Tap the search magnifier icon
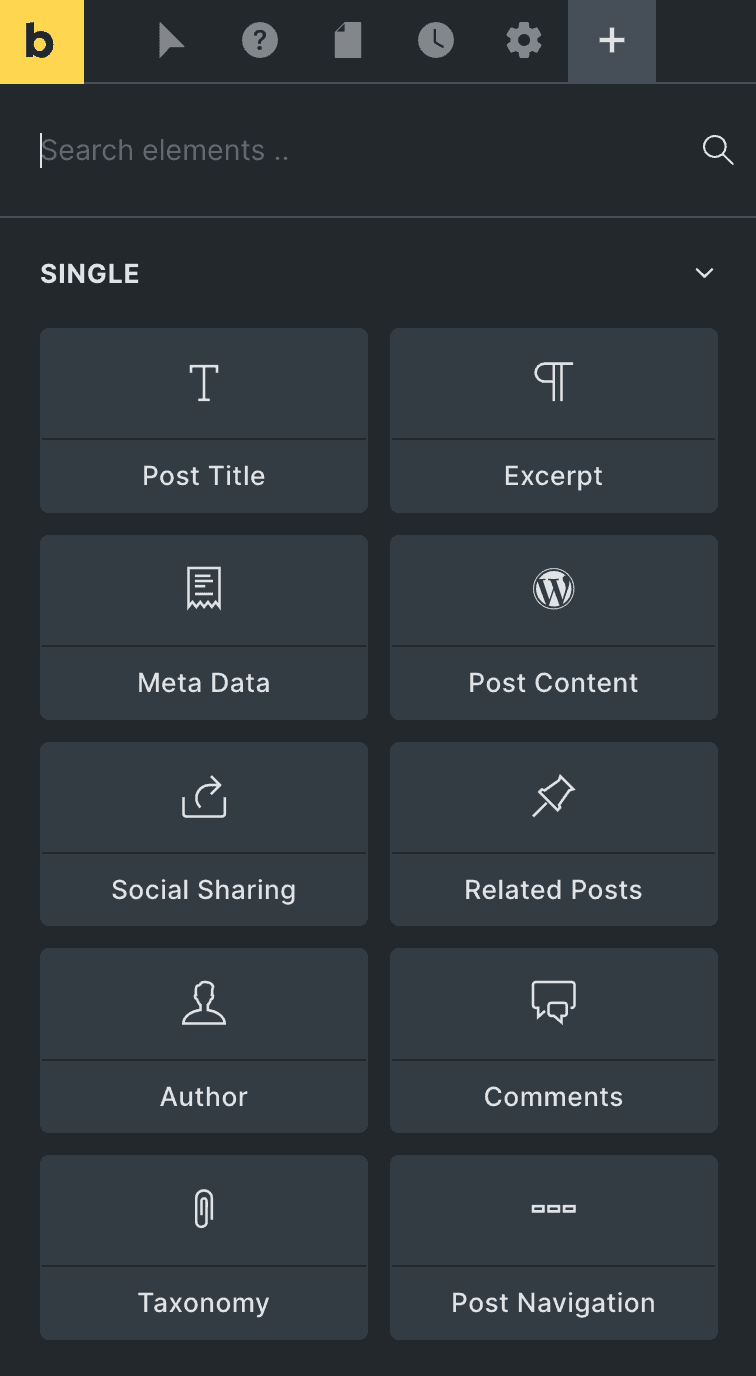The width and height of the screenshot is (756, 1376). click(718, 151)
